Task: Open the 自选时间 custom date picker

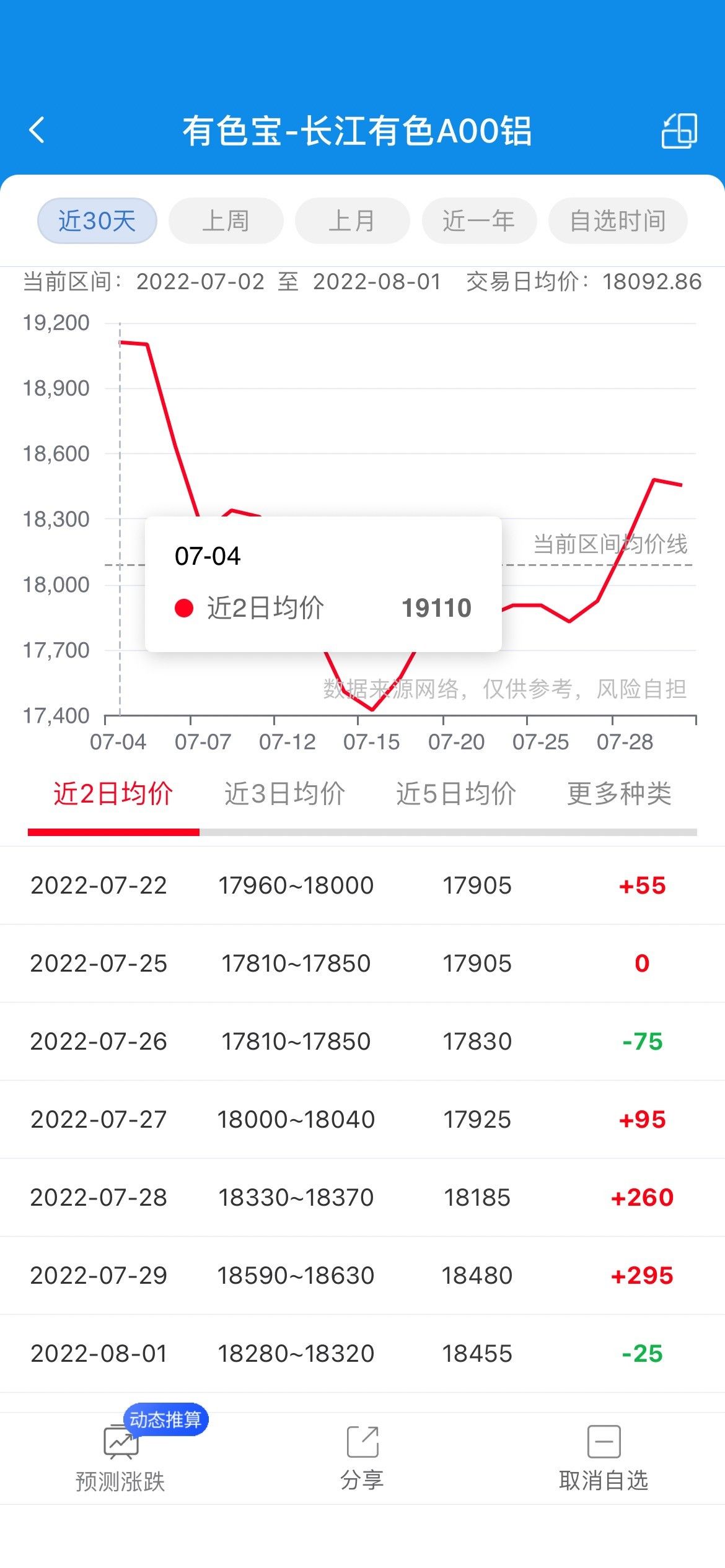Action: 618,221
